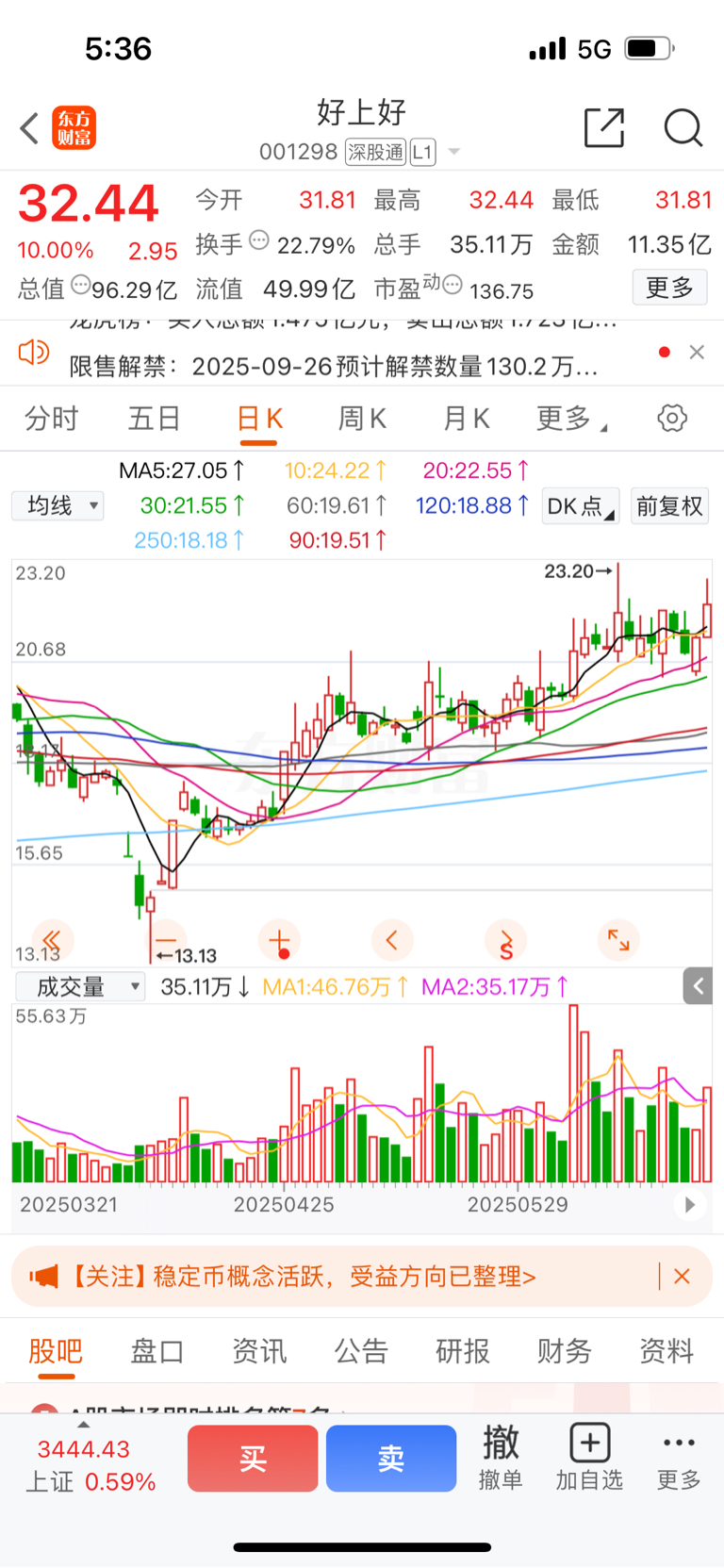The image size is (724, 1568).
Task: Open the 财务 tab
Action: (564, 1351)
